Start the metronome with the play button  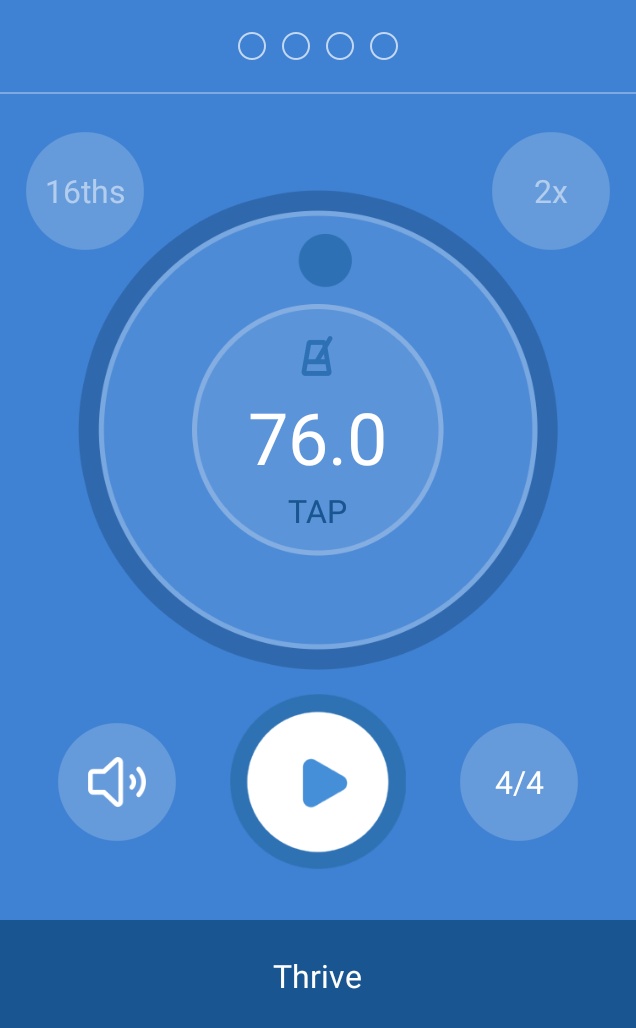tap(318, 782)
